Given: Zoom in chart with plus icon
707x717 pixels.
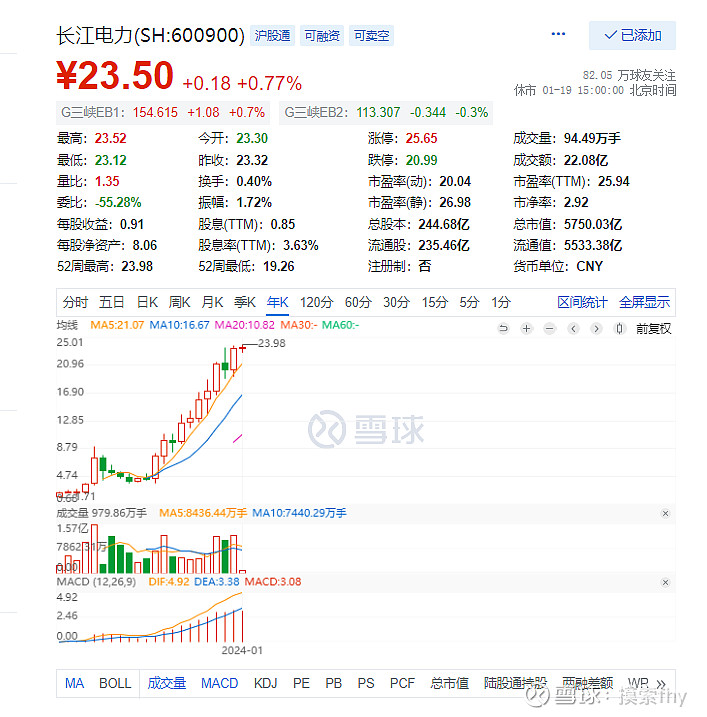Looking at the screenshot, I should point(526,328).
